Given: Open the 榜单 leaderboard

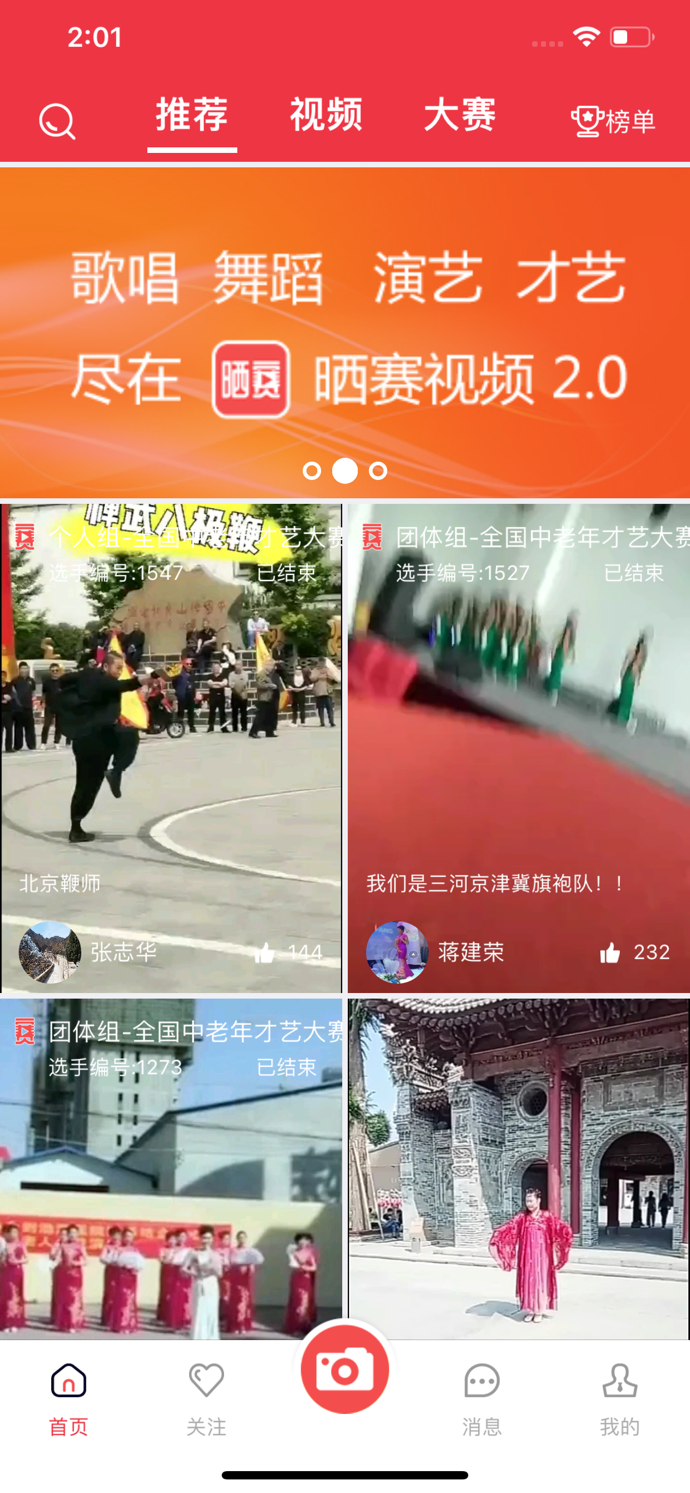Looking at the screenshot, I should click(x=613, y=122).
